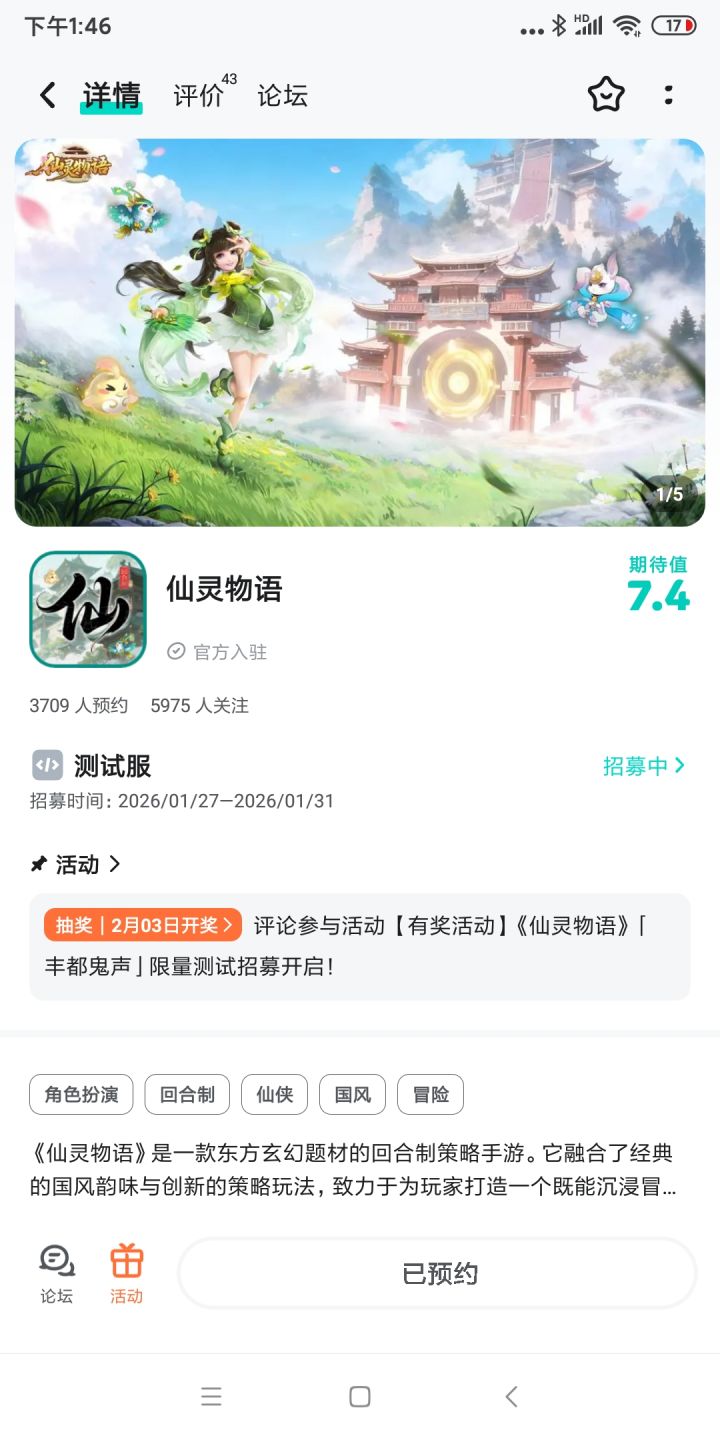This screenshot has height=1440, width=720.
Task: Open the three-dot overflow menu
Action: [668, 93]
